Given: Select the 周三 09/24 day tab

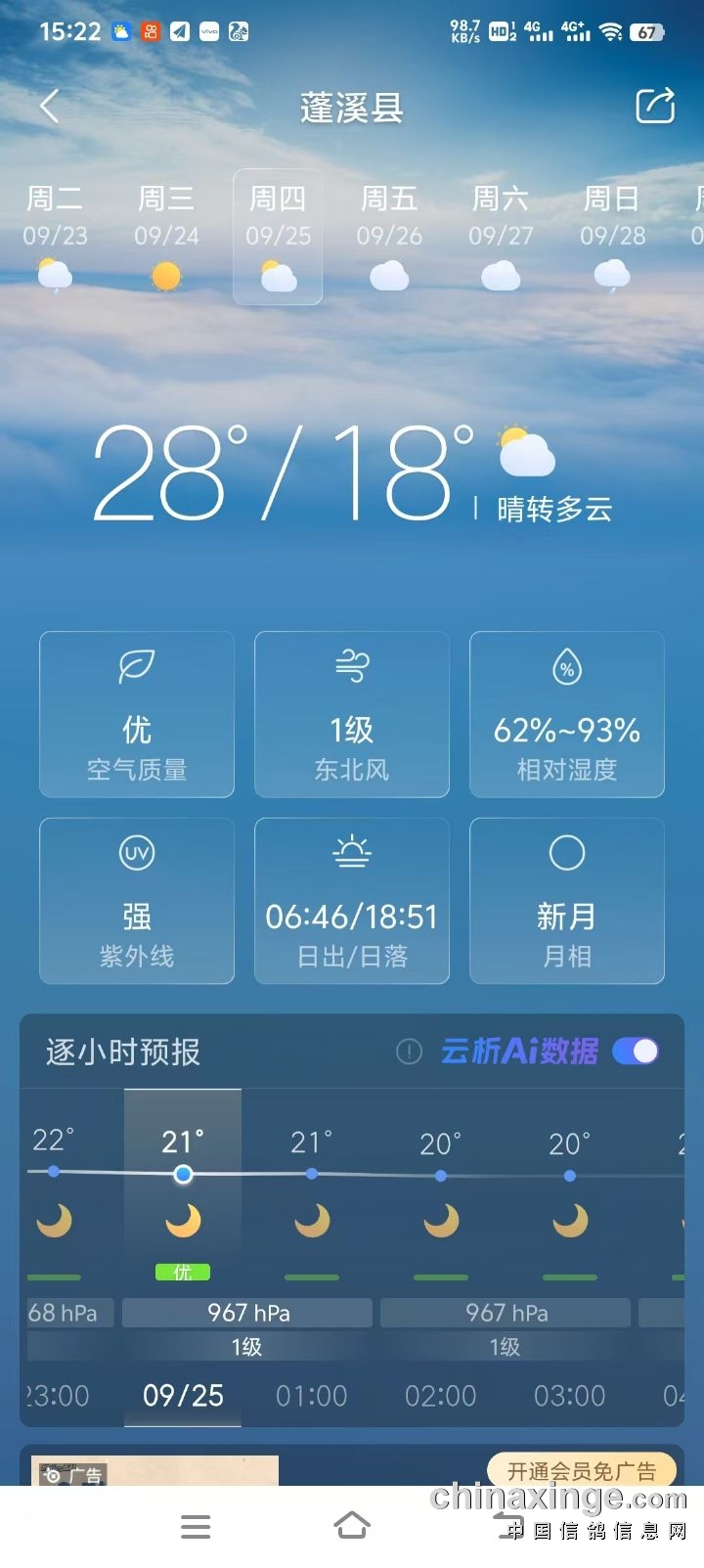Looking at the screenshot, I should [x=166, y=237].
